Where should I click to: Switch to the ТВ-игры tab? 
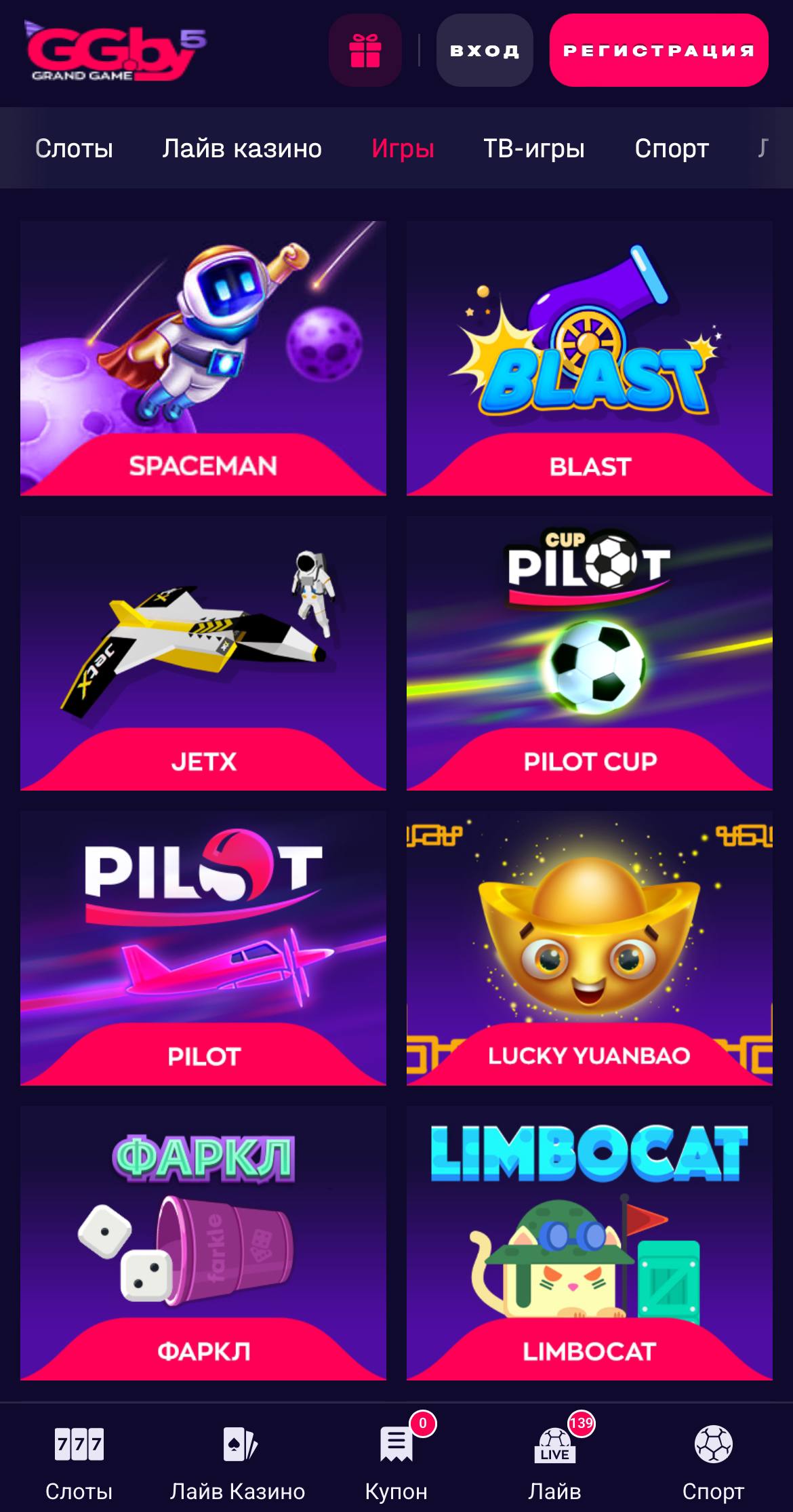coord(534,148)
